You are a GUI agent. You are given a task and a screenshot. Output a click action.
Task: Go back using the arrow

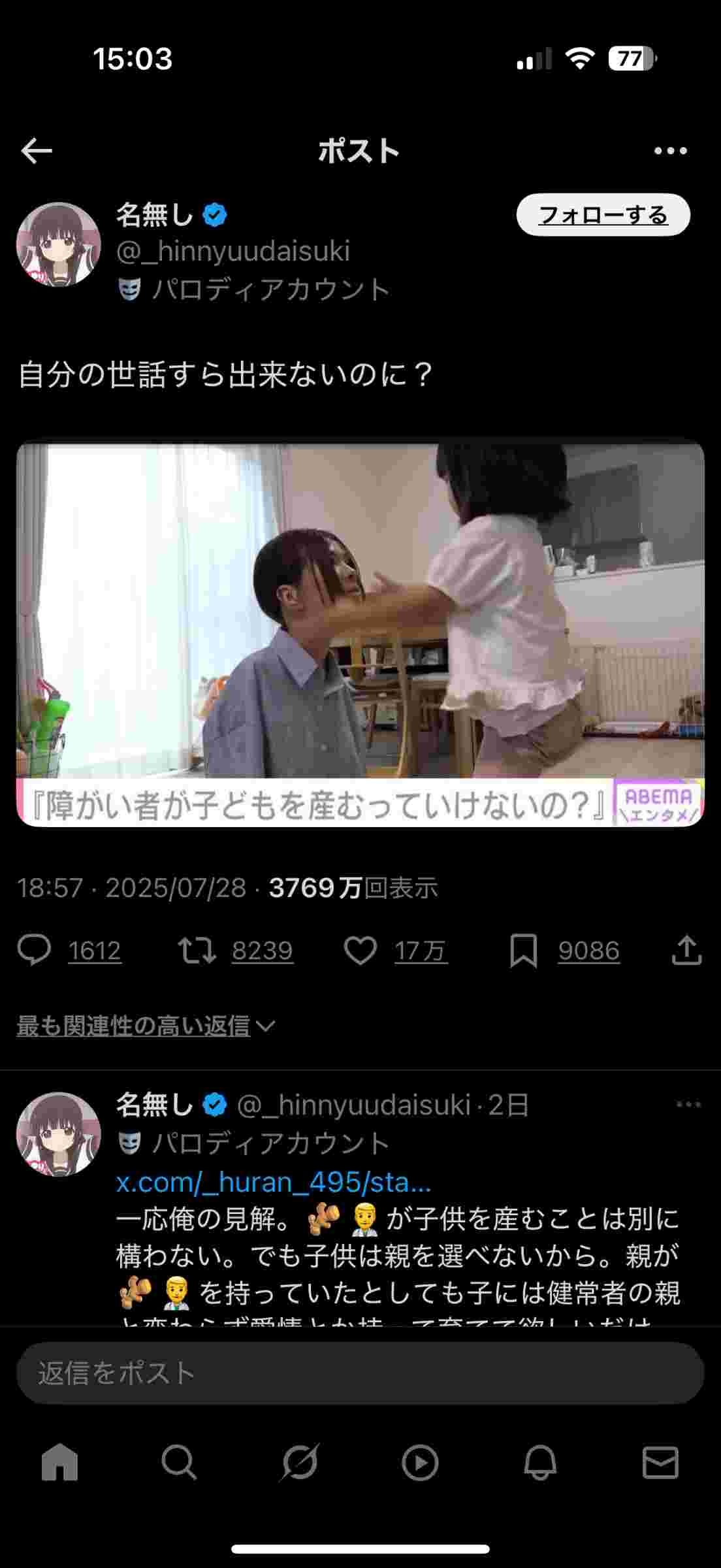pos(37,151)
